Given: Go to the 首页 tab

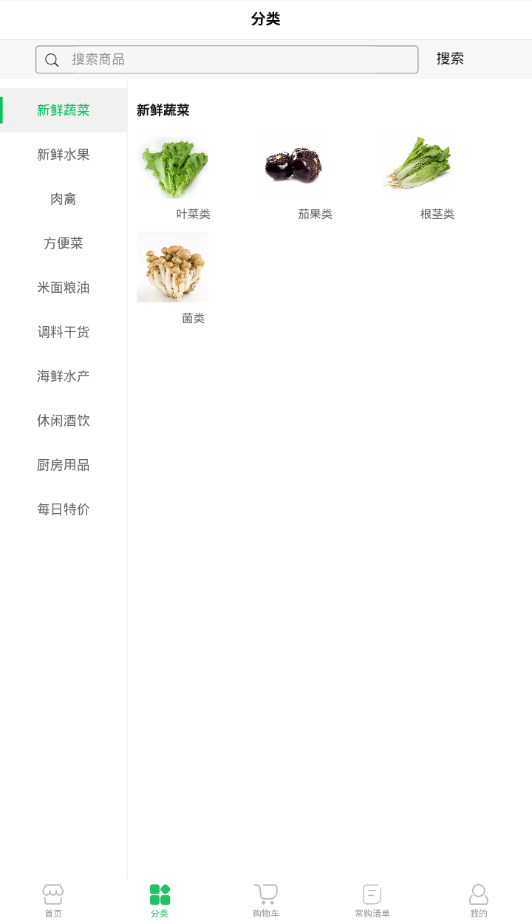Looking at the screenshot, I should click(x=53, y=900).
